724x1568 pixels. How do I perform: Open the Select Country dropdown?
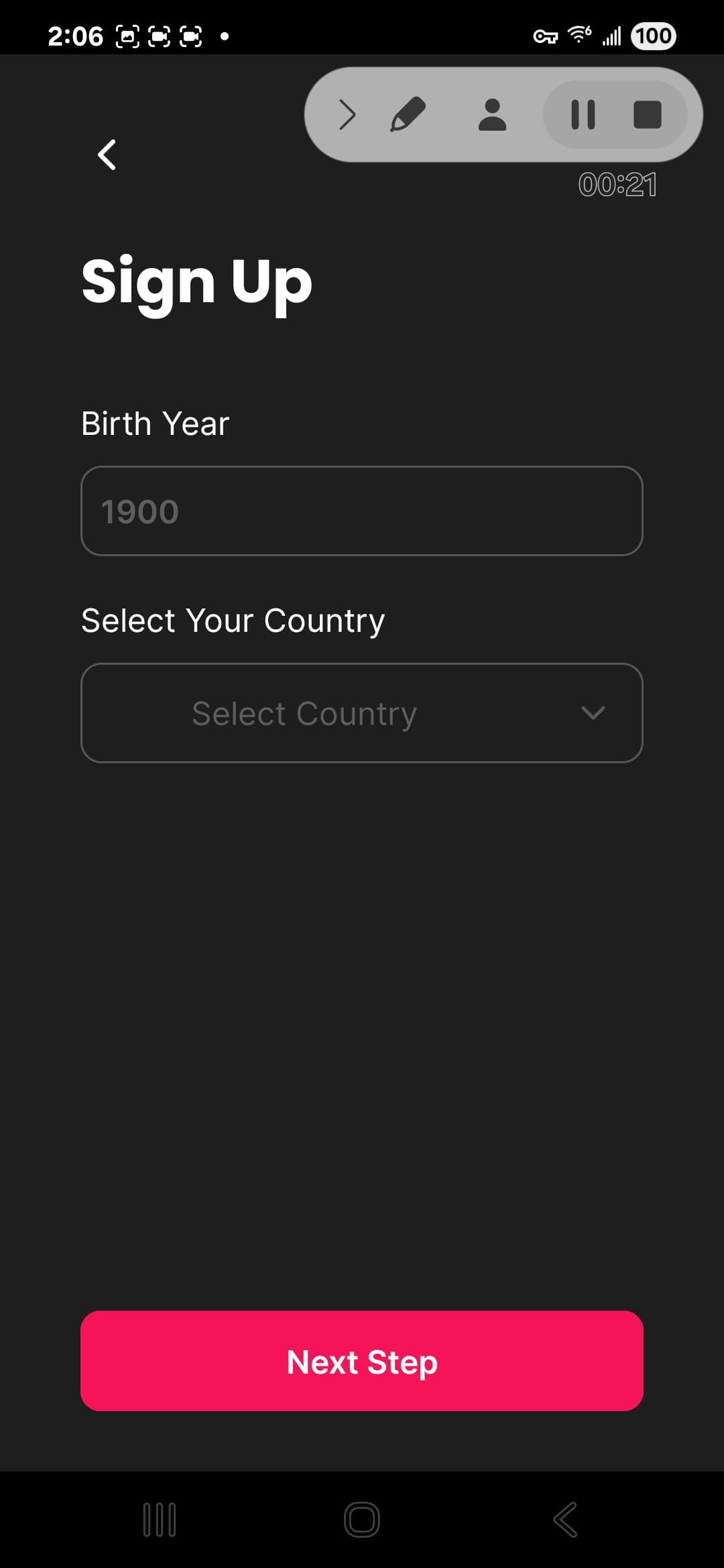(x=362, y=712)
